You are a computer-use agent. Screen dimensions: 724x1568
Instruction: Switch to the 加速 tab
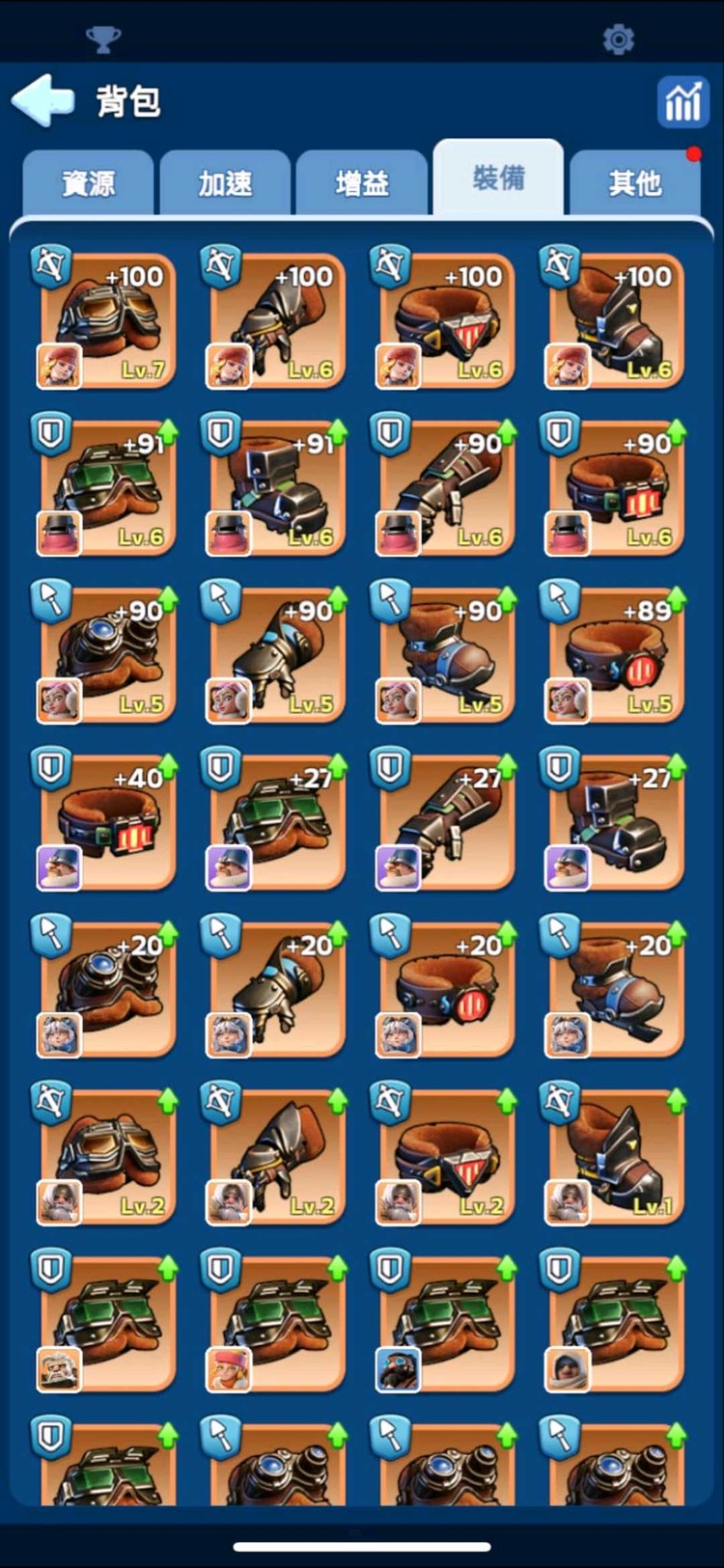[x=225, y=182]
